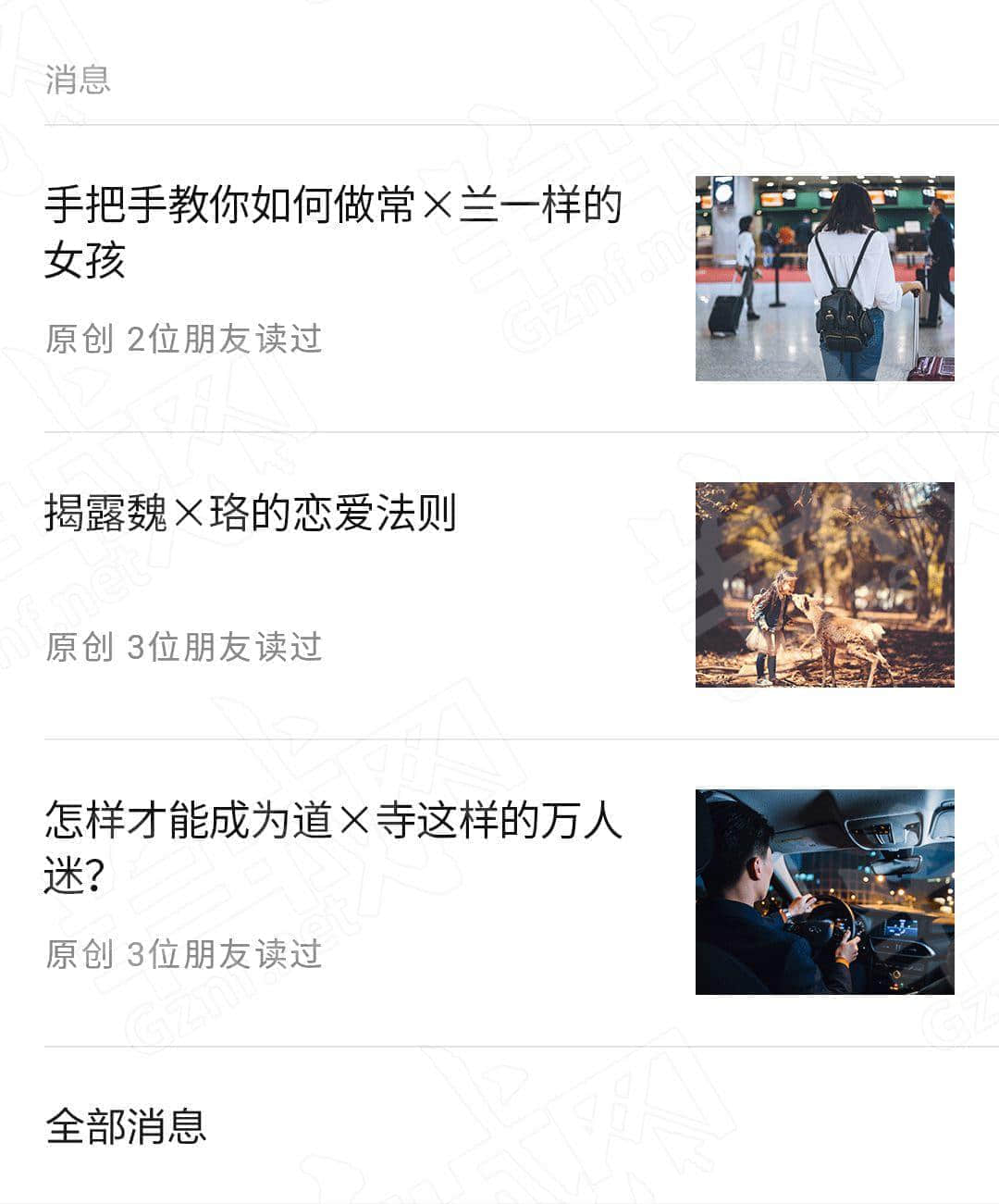Click 3位朋友读过 under the second article
The image size is (999, 1204).
click(x=224, y=649)
